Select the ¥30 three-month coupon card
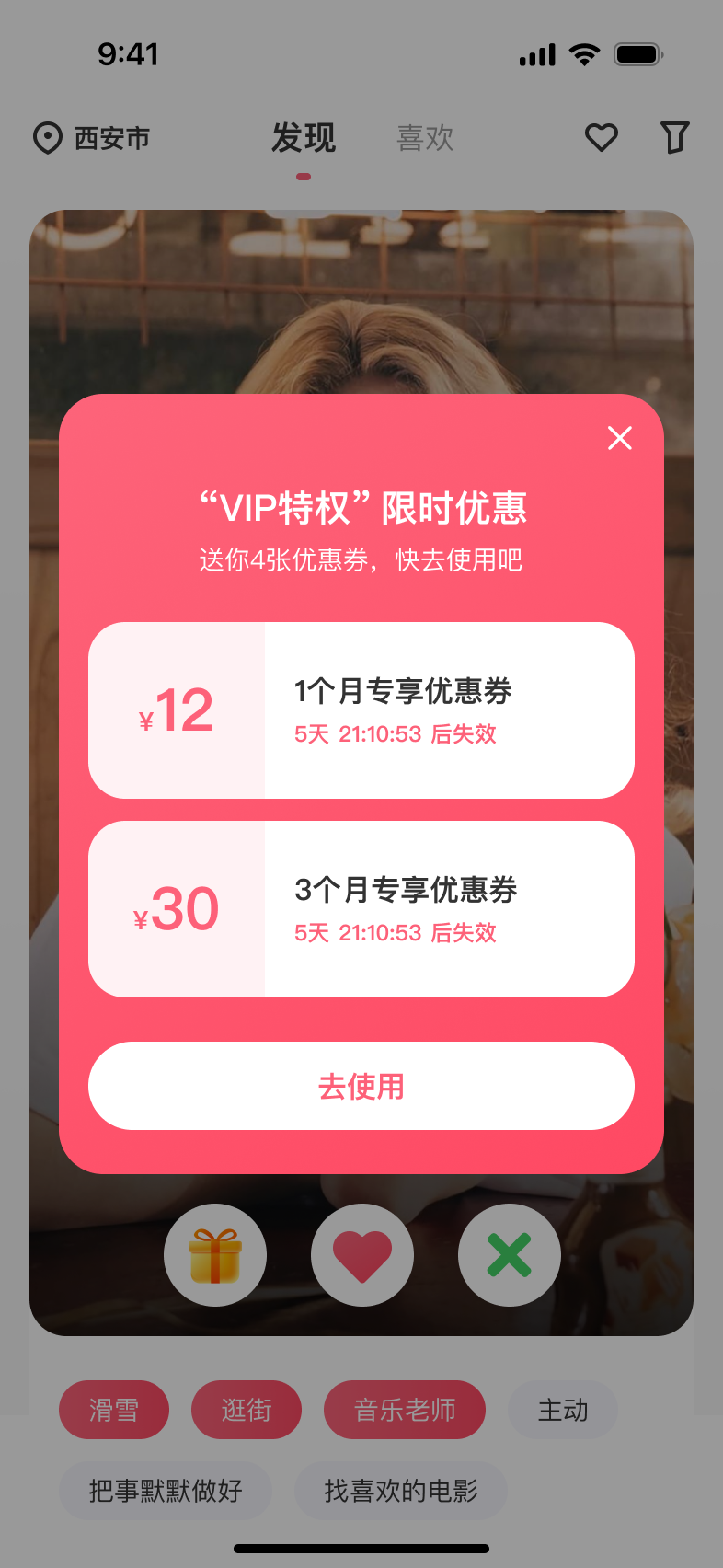Viewport: 723px width, 1568px height. pos(361,909)
